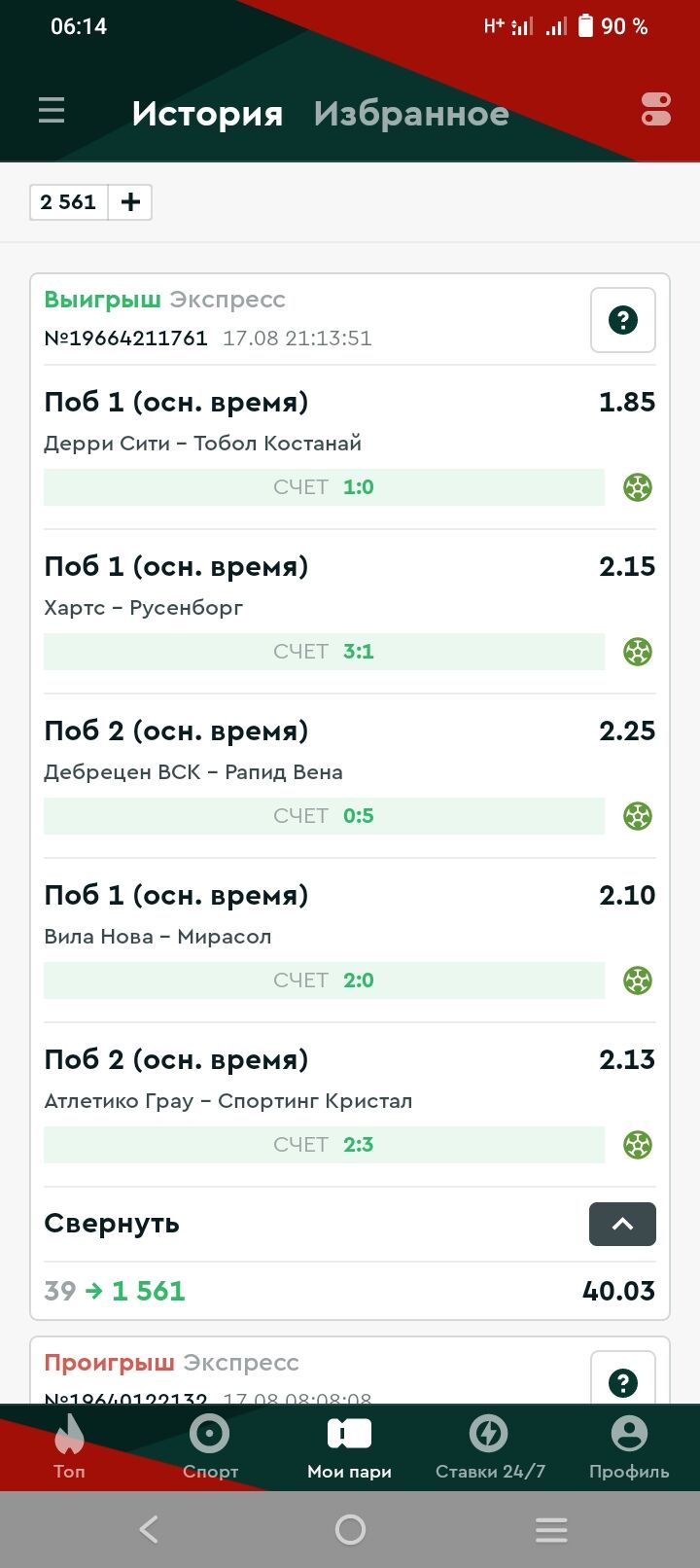Open the Вила Нова – Мирасол match
Image resolution: width=700 pixels, height=1568 pixels.
click(x=157, y=937)
